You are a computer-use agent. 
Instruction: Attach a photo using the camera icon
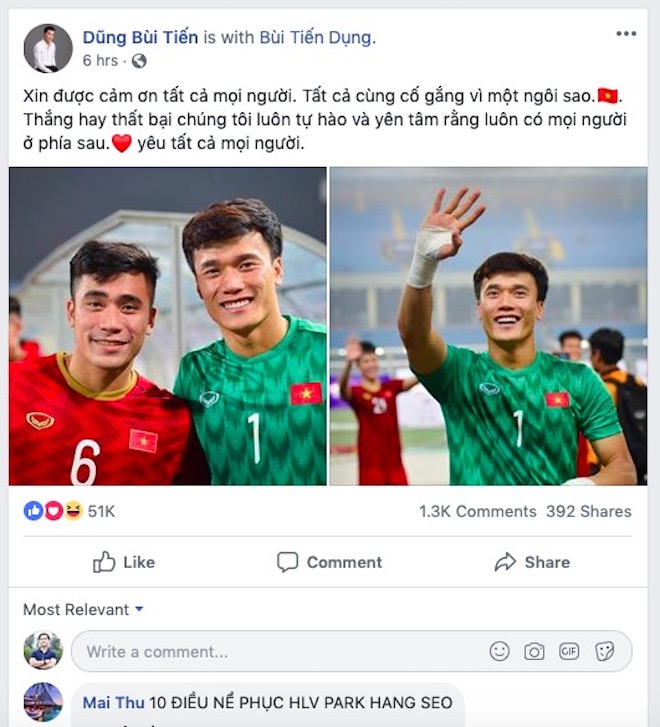point(535,651)
